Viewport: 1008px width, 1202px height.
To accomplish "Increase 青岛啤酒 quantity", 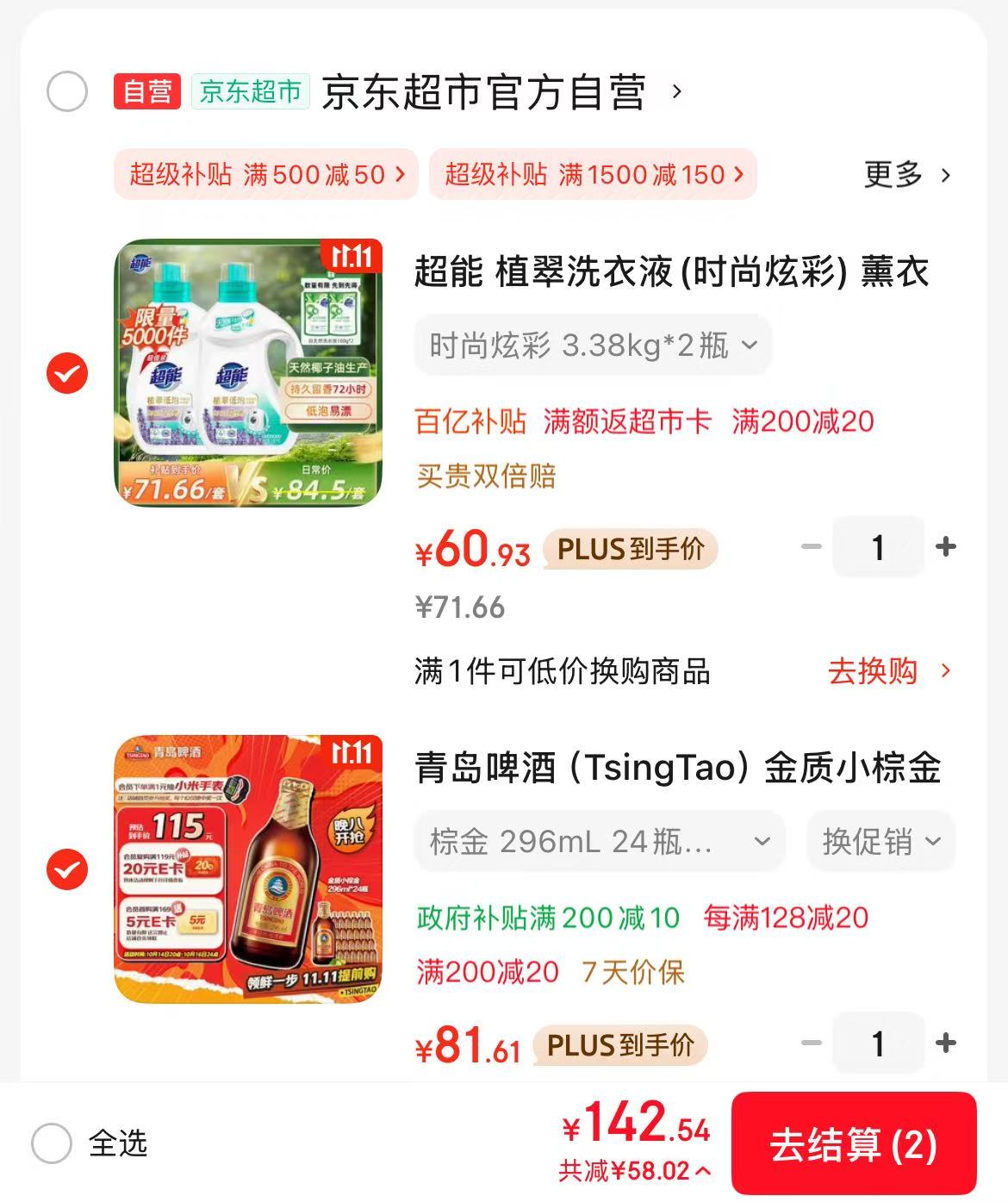I will (946, 1043).
